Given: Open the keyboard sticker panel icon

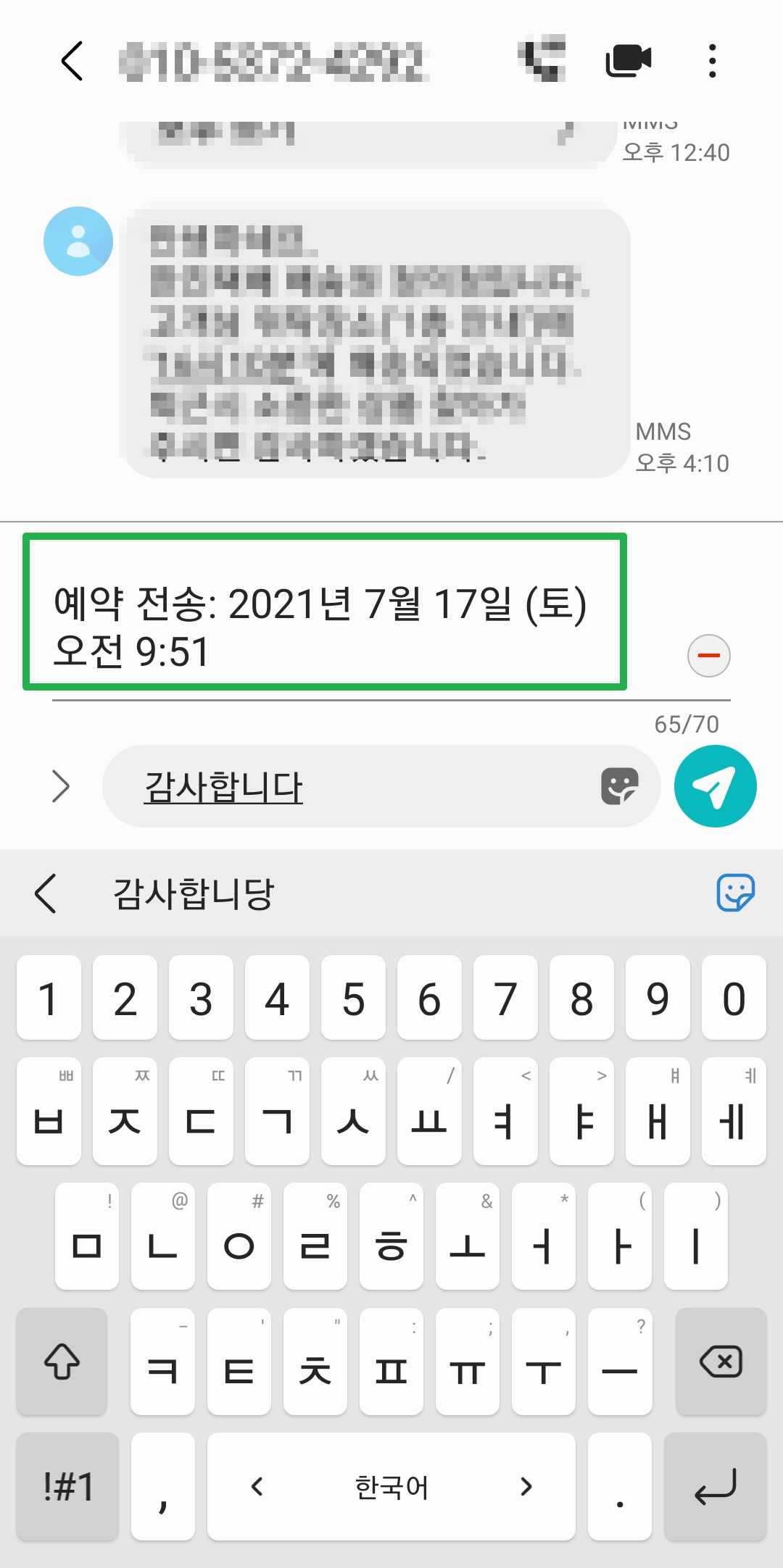Looking at the screenshot, I should (x=735, y=892).
